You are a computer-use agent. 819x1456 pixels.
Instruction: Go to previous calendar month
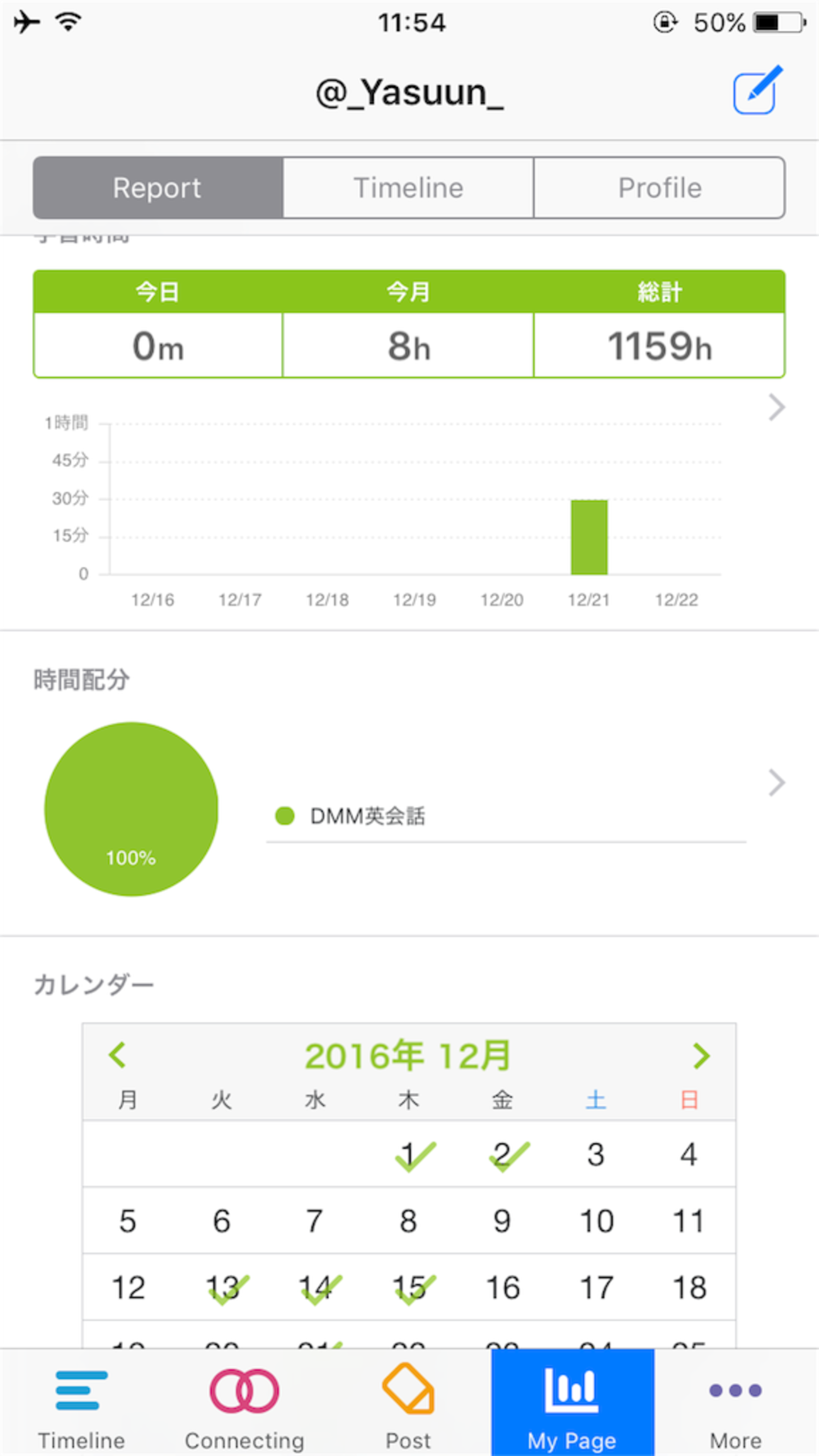(x=118, y=1055)
